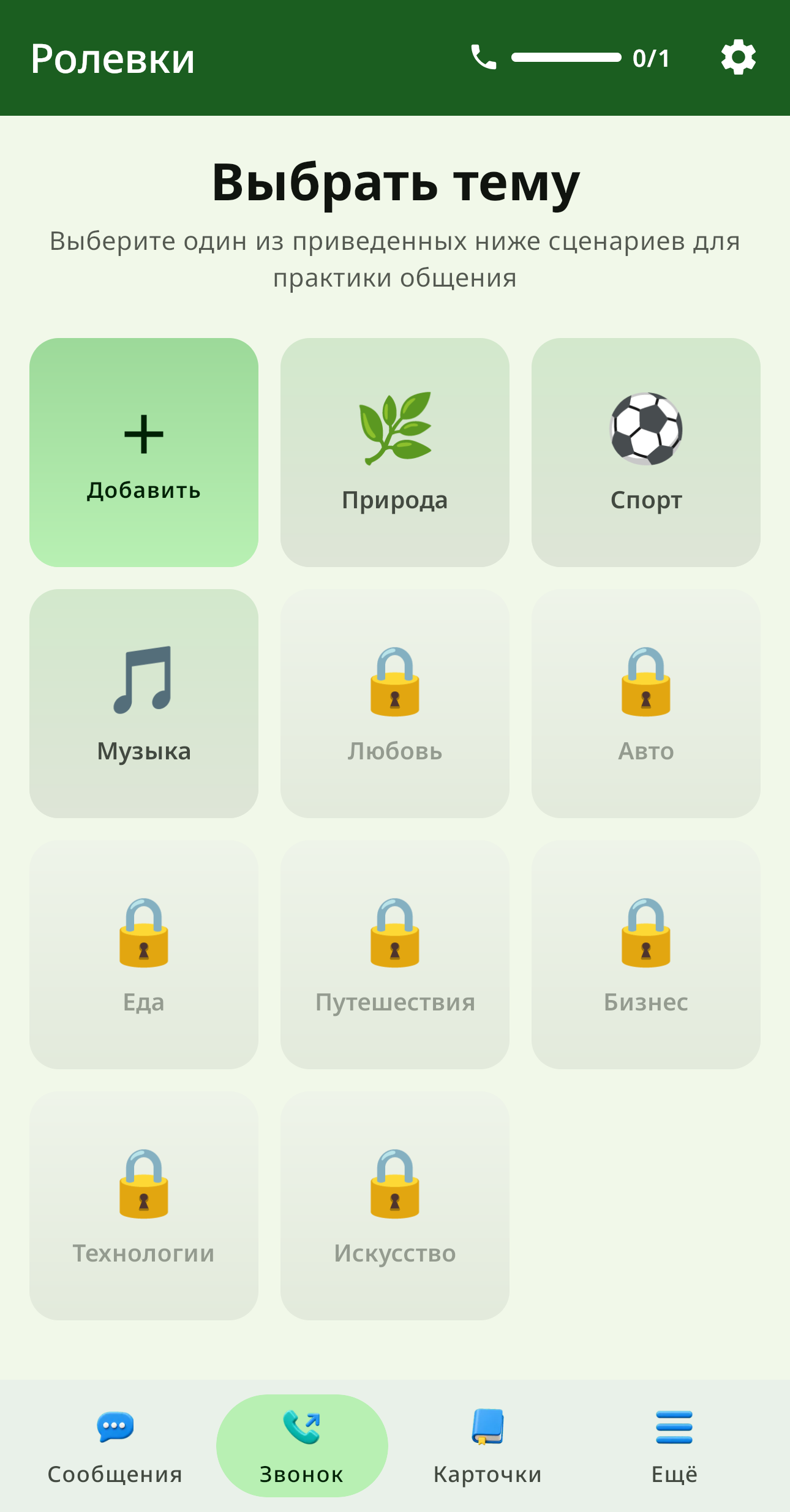Image resolution: width=790 pixels, height=1512 pixels.
Task: Go to the Карточки tab
Action: point(487,1446)
